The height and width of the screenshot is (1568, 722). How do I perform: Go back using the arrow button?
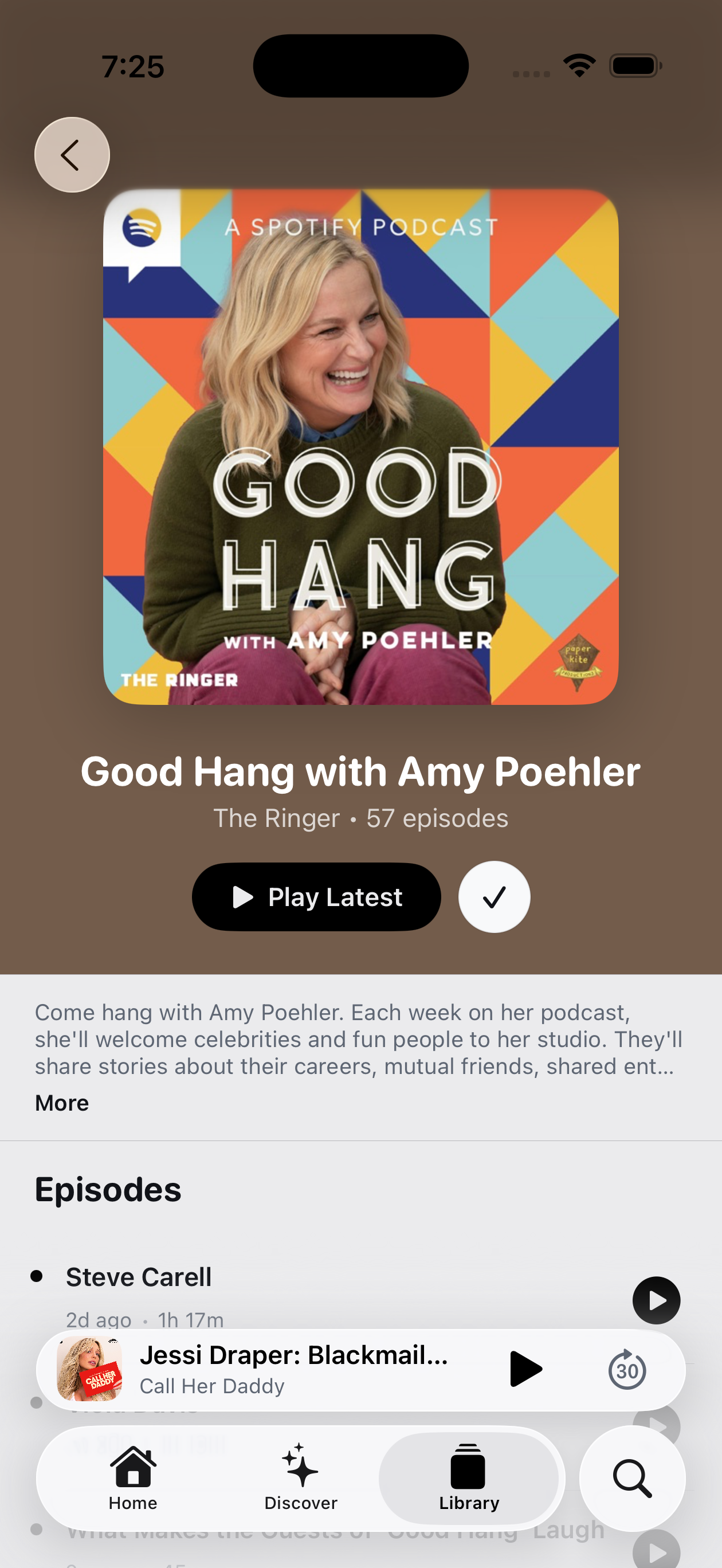[72, 155]
